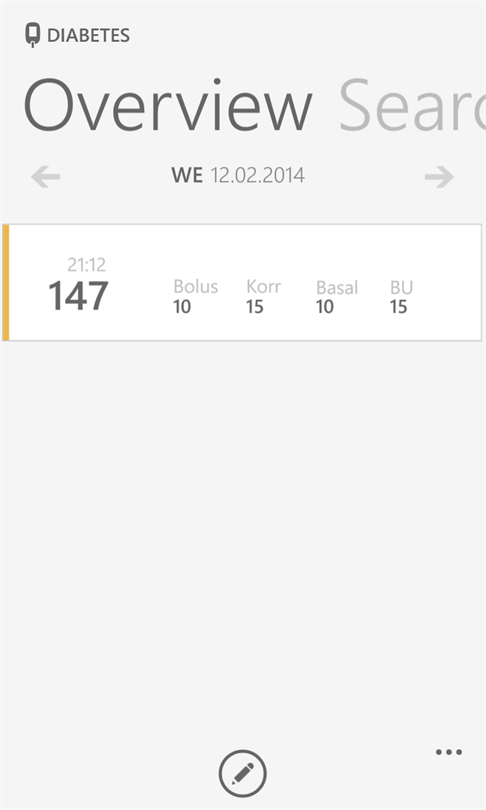Select the date WE 12.02.2014
The image size is (486, 810).
click(x=238, y=176)
